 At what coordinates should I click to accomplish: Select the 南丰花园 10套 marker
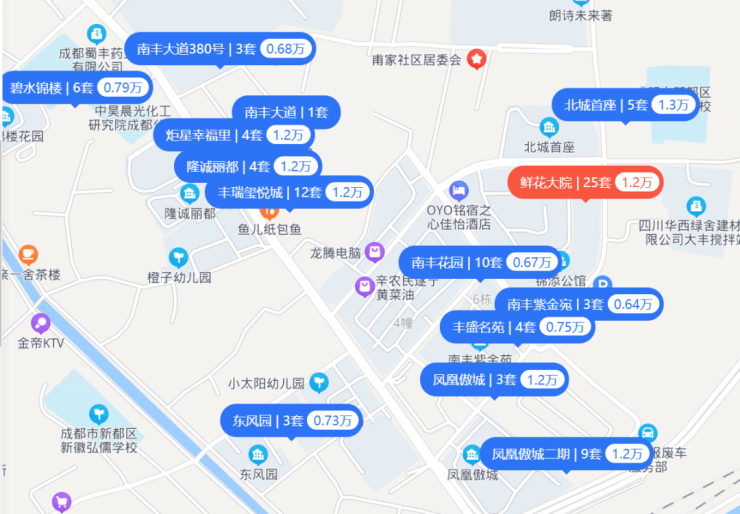tap(479, 262)
